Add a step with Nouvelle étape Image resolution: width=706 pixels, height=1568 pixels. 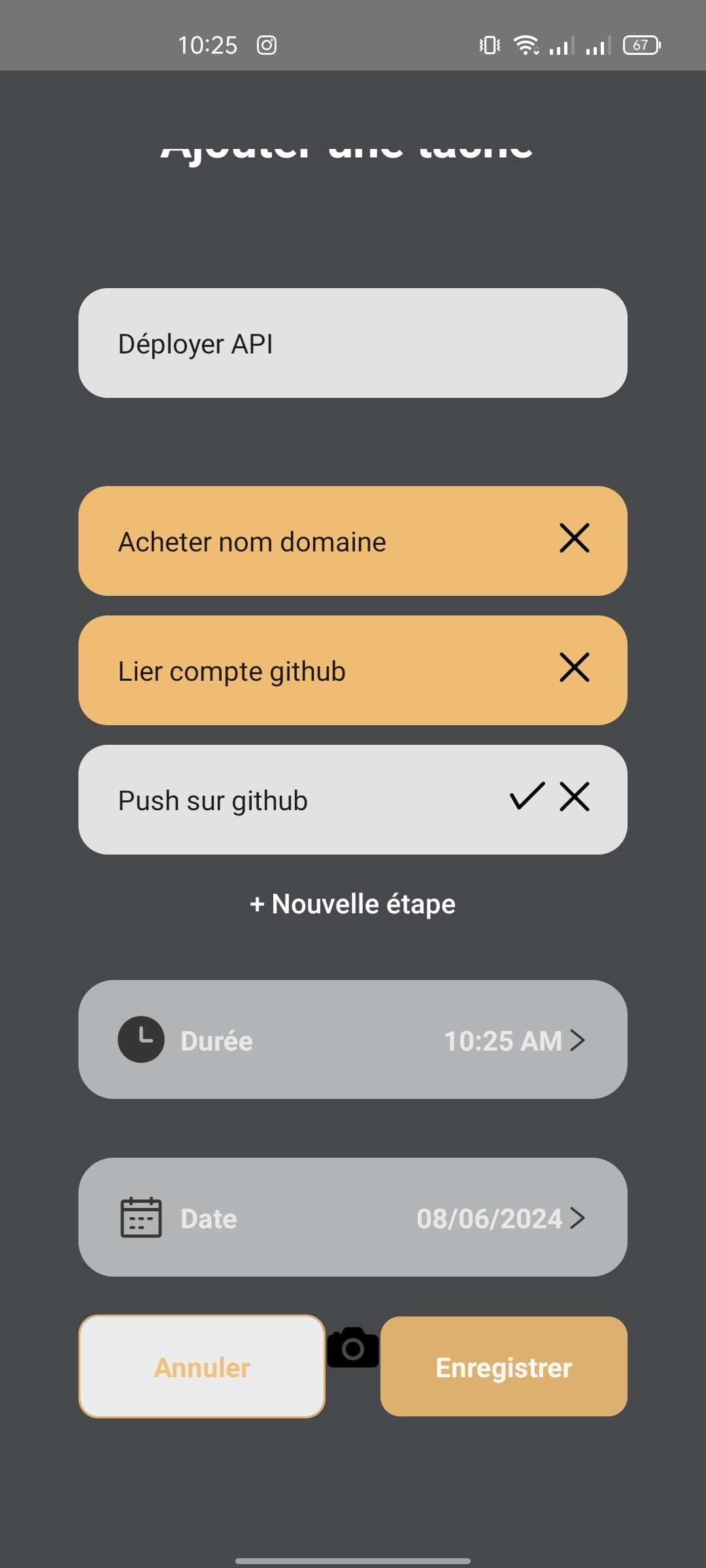point(353,904)
